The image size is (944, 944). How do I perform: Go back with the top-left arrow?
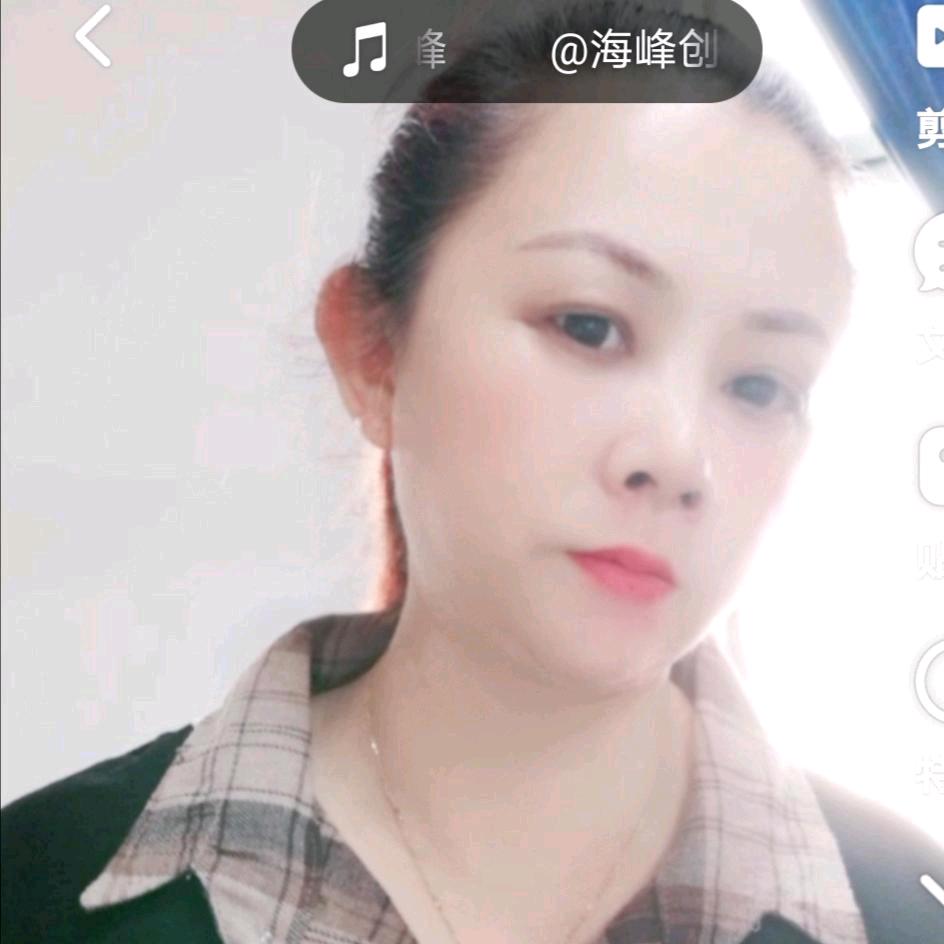(93, 37)
